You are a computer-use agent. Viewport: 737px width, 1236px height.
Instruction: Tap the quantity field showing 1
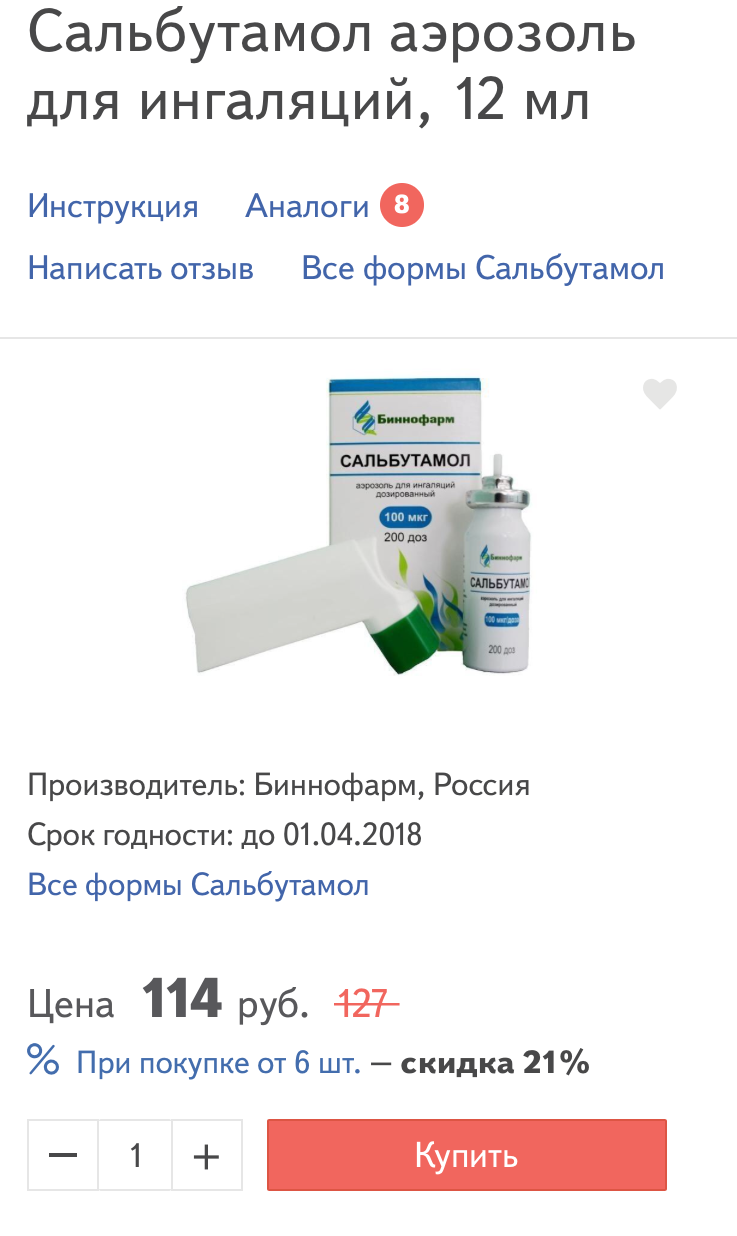(x=135, y=1155)
